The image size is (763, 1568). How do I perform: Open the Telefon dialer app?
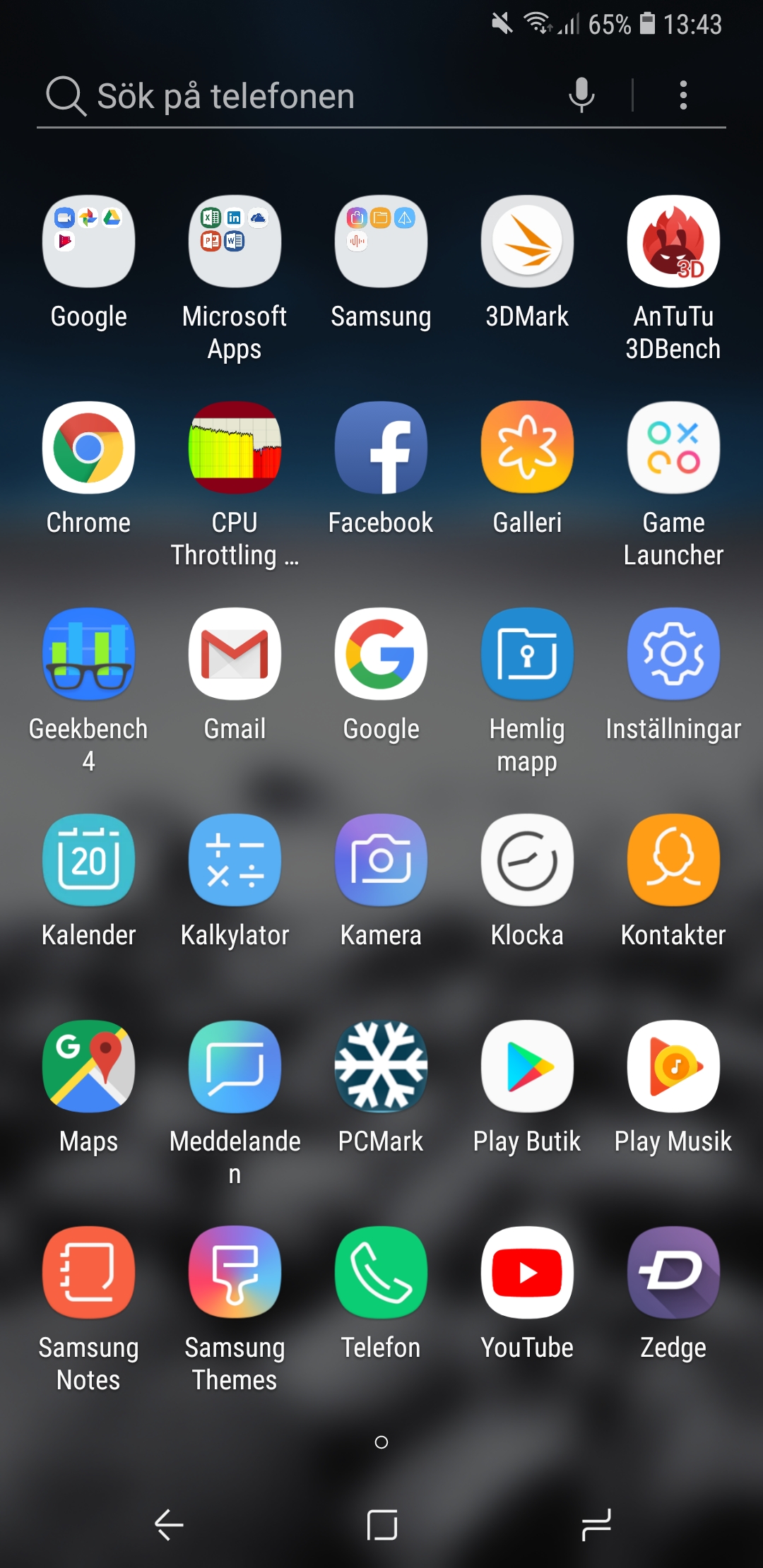point(381,1273)
